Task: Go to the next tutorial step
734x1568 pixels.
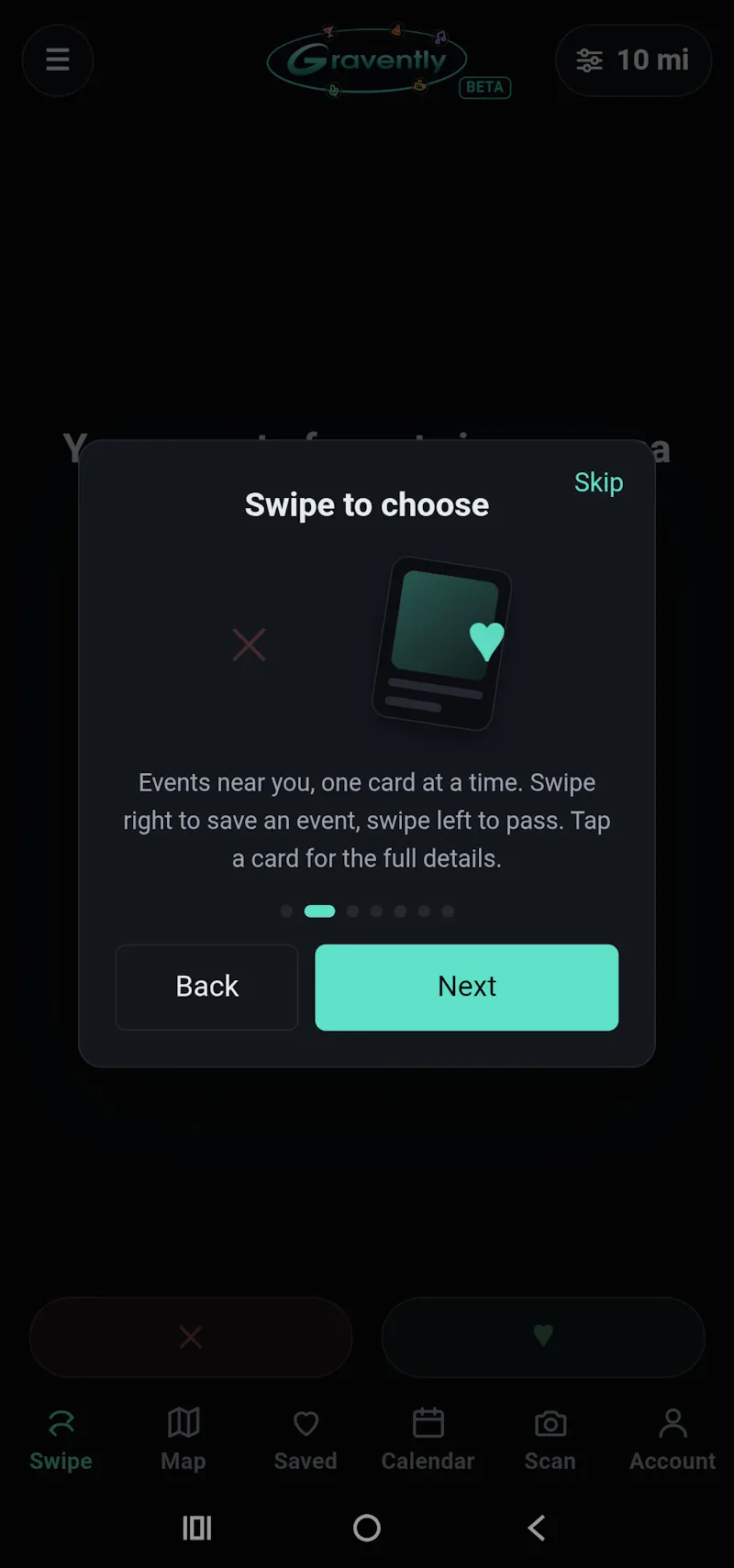Action: [466, 987]
